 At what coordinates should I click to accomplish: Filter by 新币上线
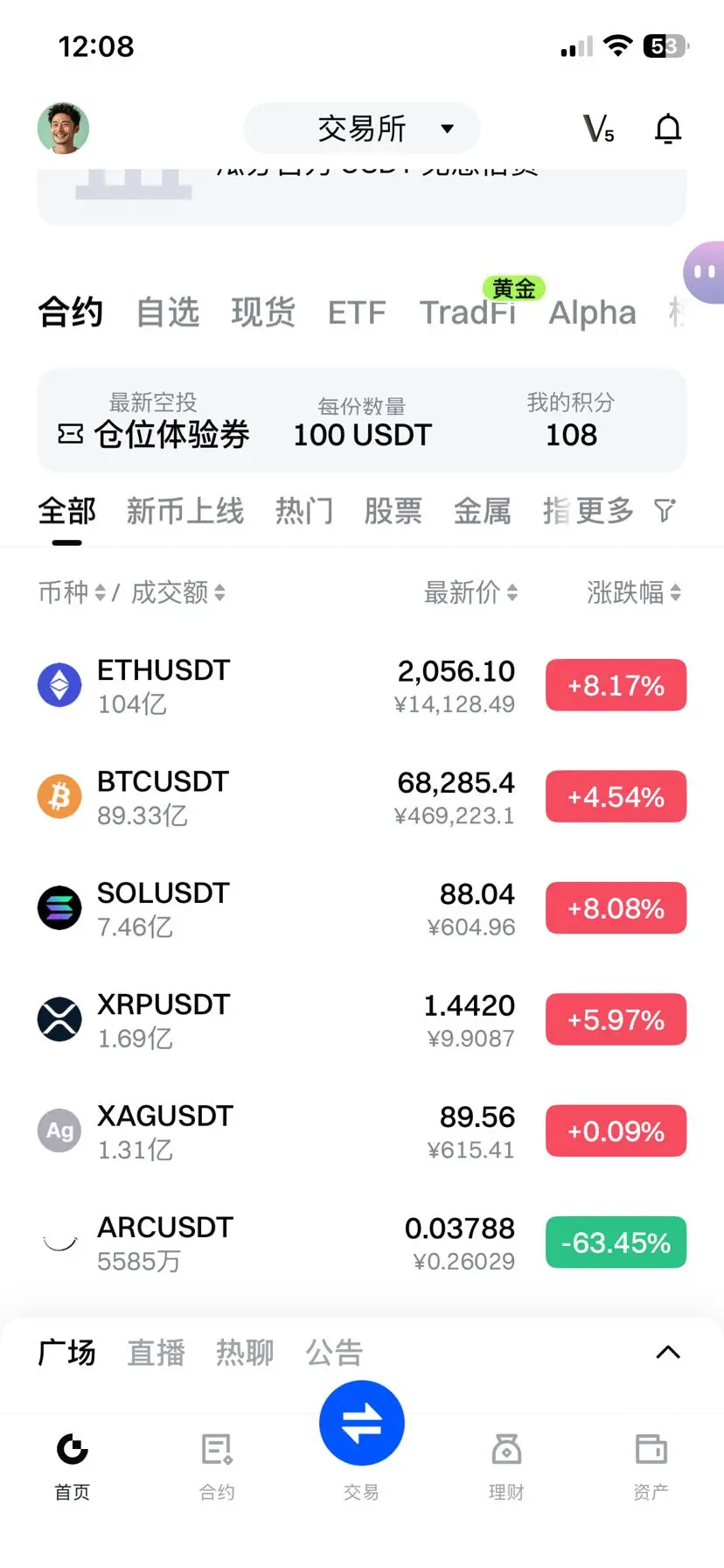(185, 511)
